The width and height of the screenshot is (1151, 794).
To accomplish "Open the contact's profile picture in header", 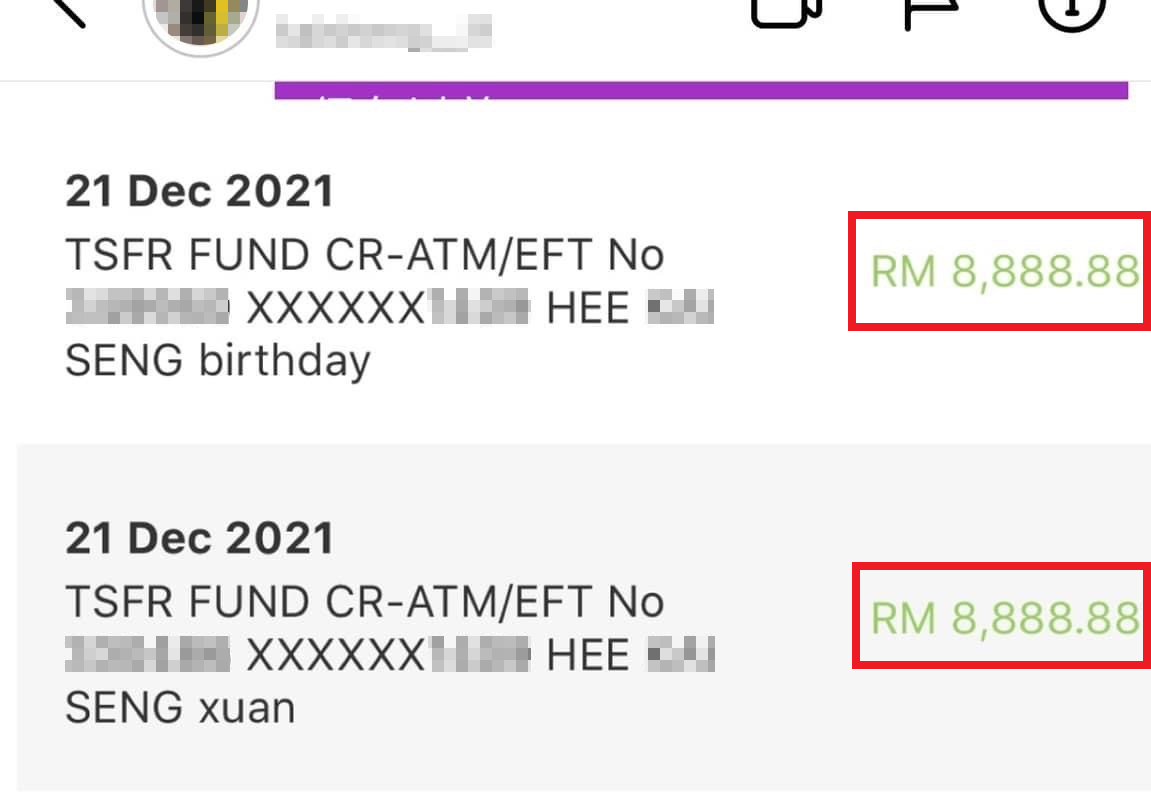I will (201, 20).
